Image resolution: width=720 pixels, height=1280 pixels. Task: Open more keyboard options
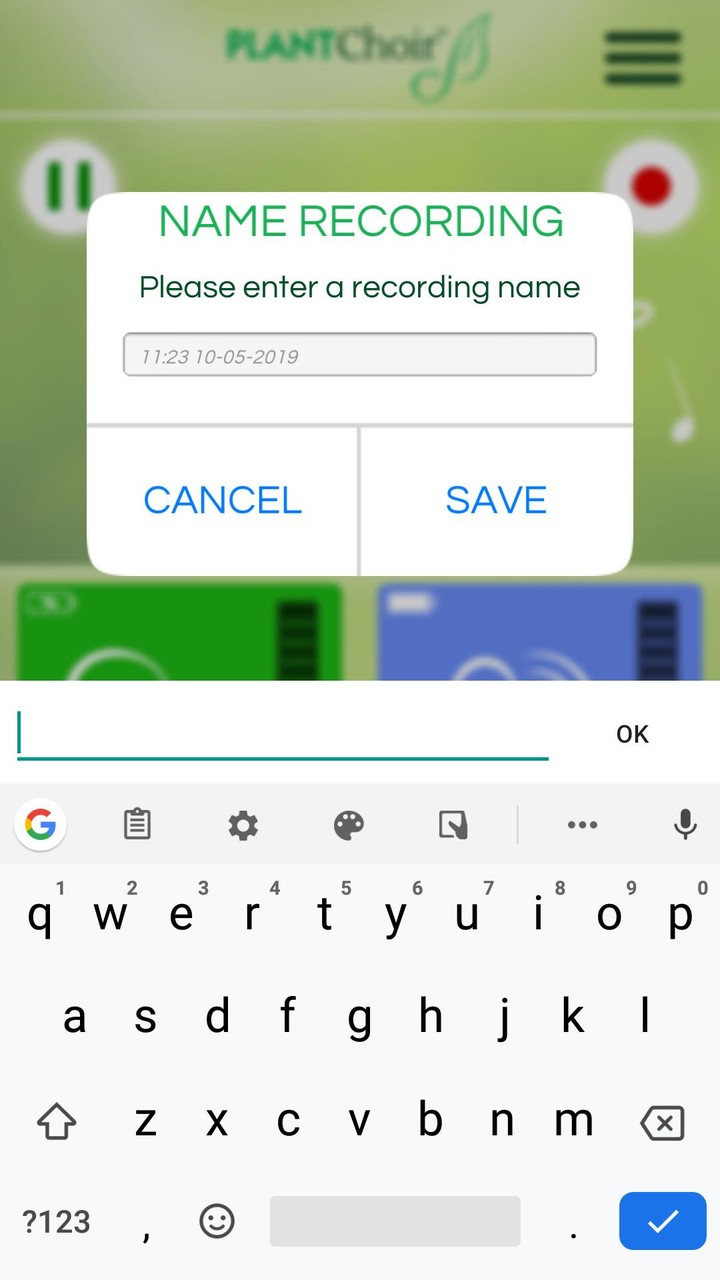(x=582, y=825)
